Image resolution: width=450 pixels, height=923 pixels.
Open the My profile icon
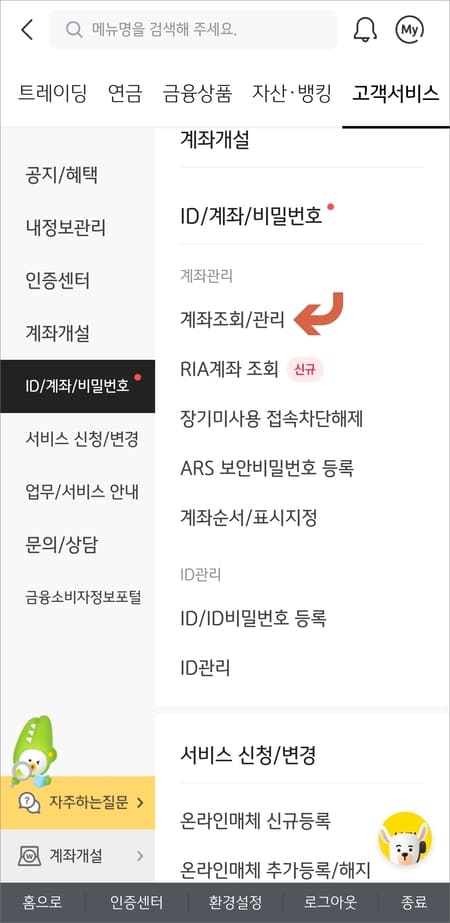coord(409,29)
